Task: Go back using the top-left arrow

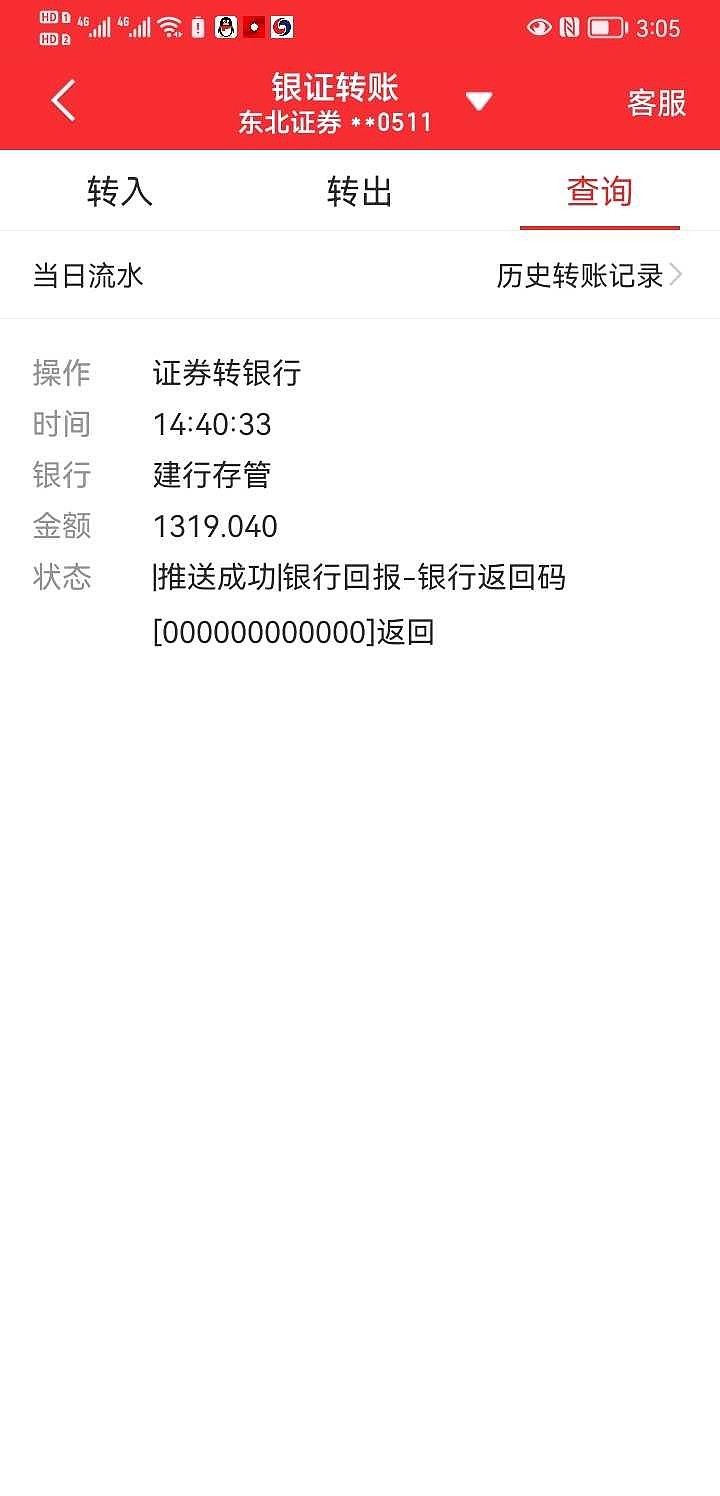Action: (63, 101)
